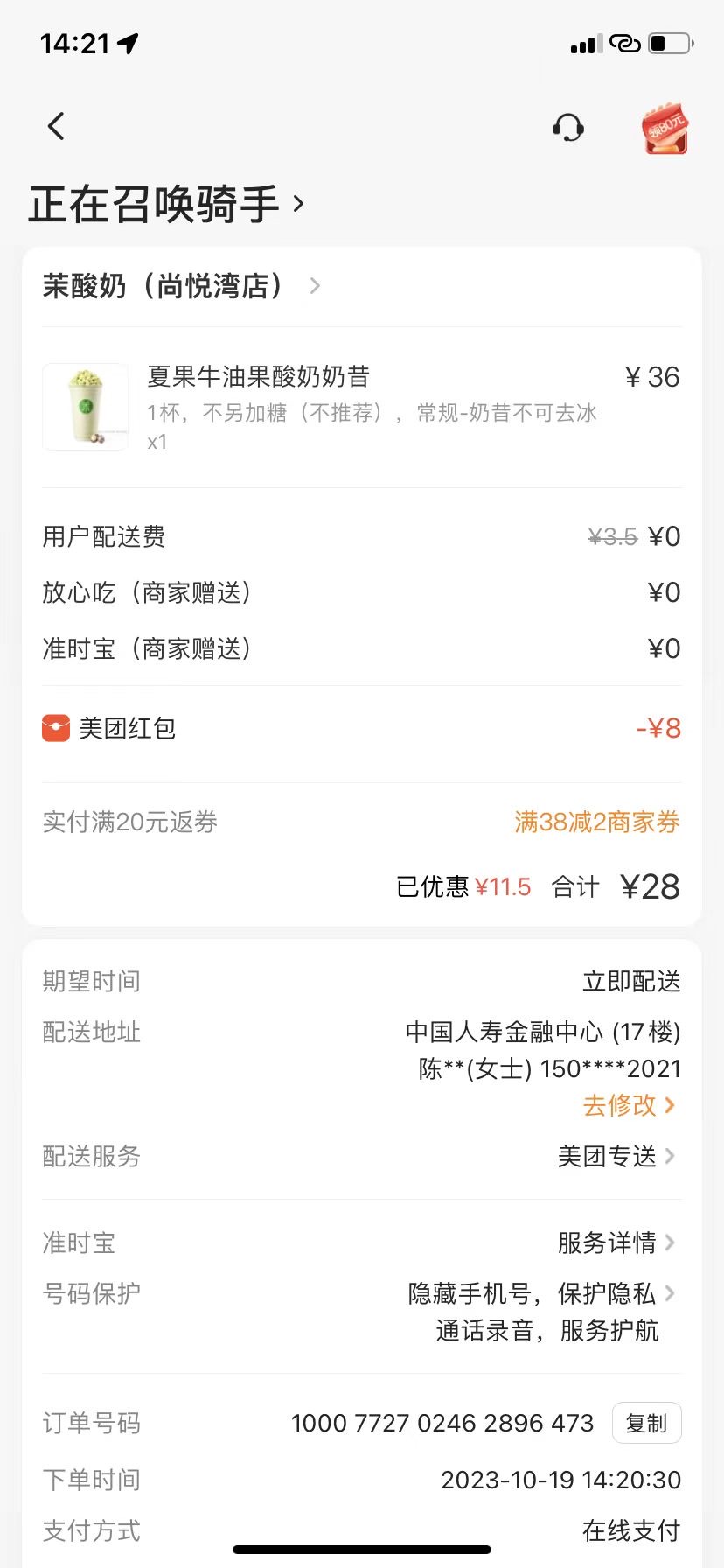View the 满38减2商家券 coupon

pos(597,822)
